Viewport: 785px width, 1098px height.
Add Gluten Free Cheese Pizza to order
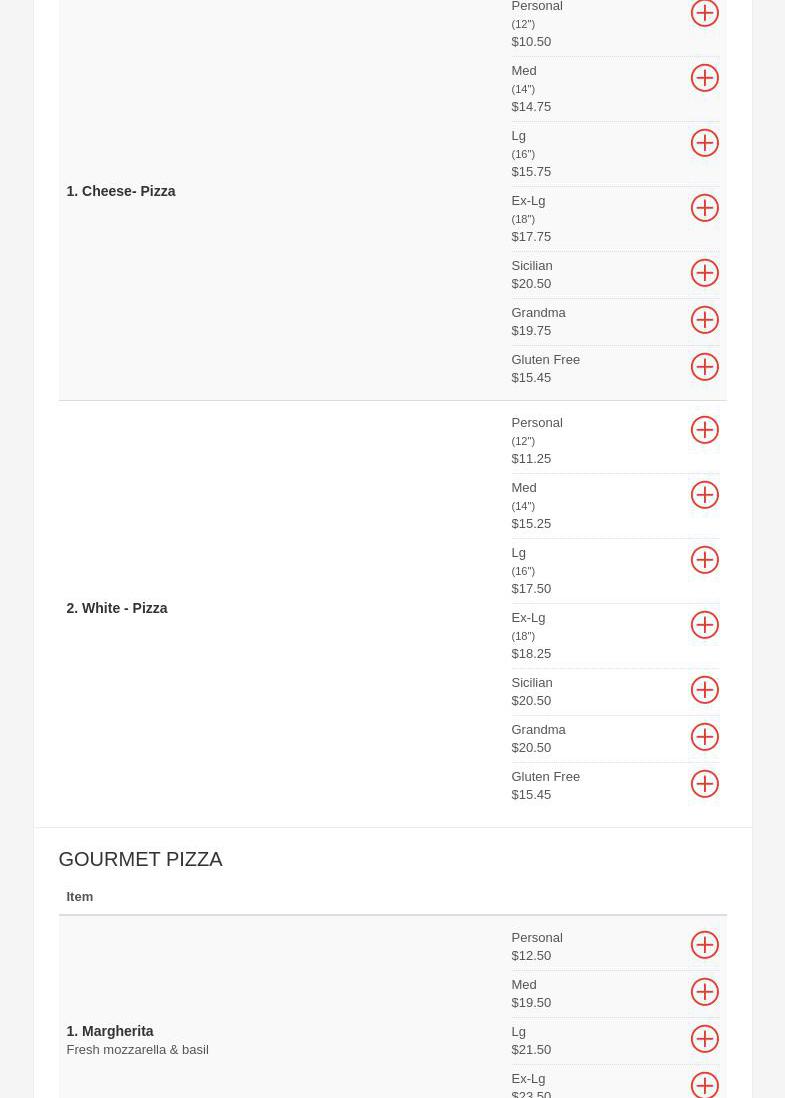[x=704, y=367]
